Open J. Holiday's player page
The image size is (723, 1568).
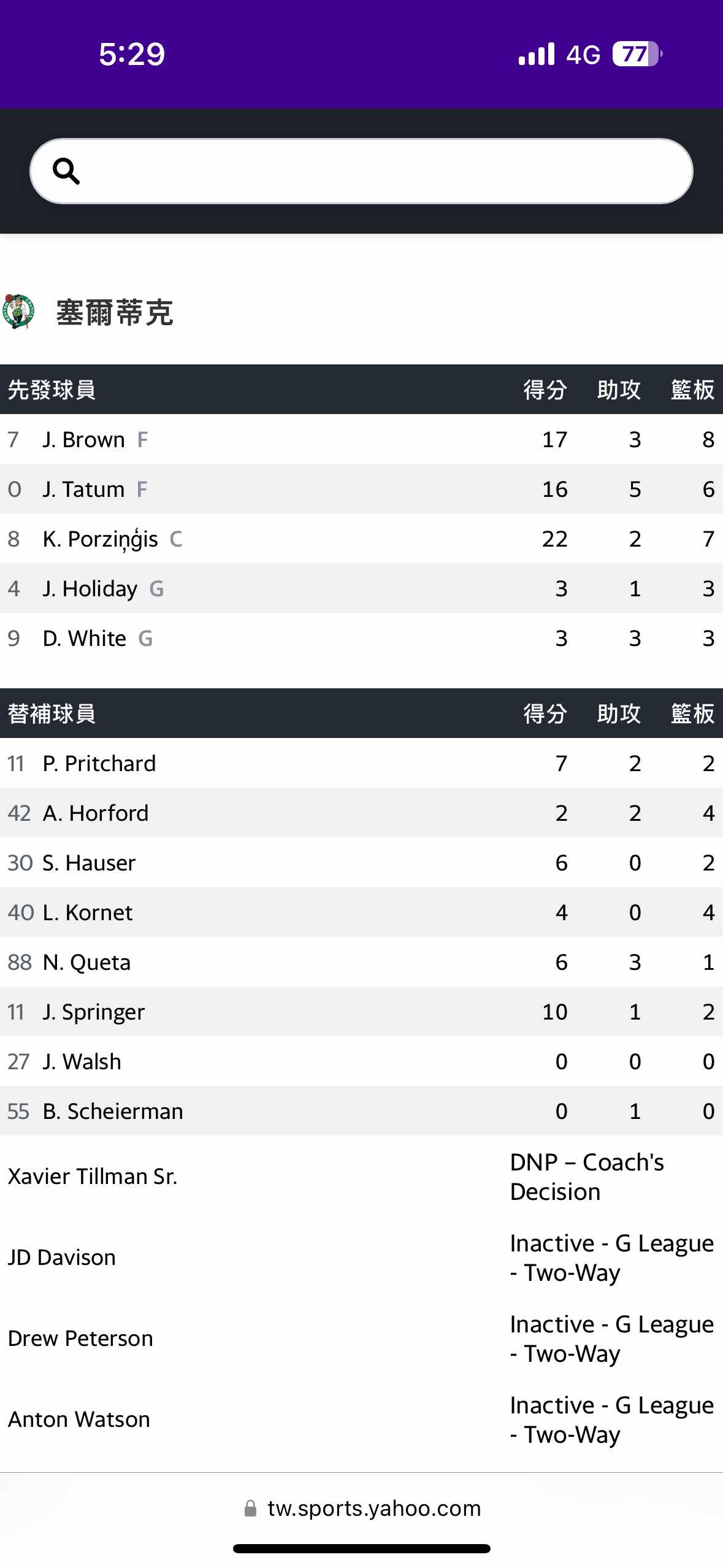(x=90, y=589)
